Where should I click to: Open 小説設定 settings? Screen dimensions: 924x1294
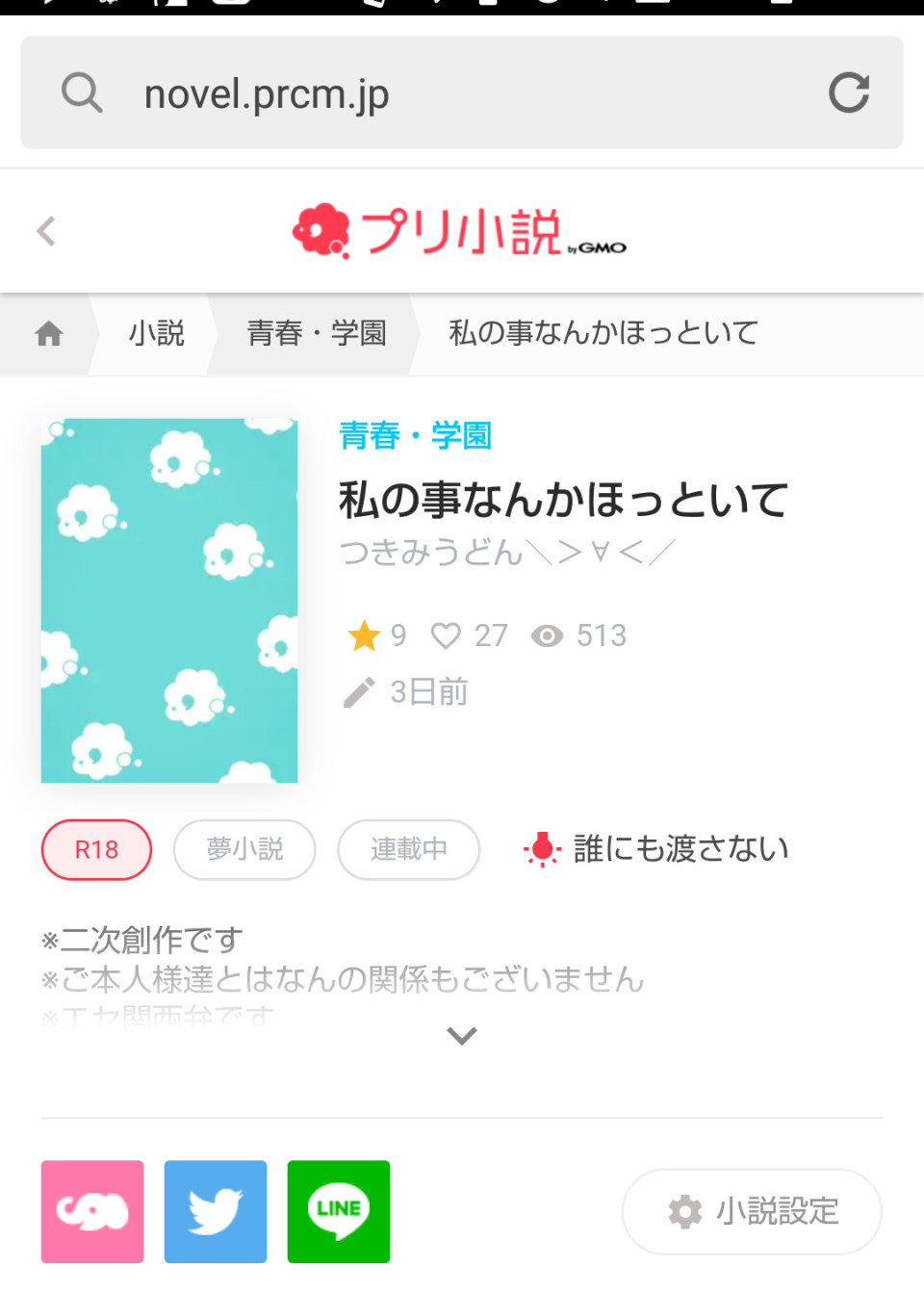click(x=752, y=1211)
